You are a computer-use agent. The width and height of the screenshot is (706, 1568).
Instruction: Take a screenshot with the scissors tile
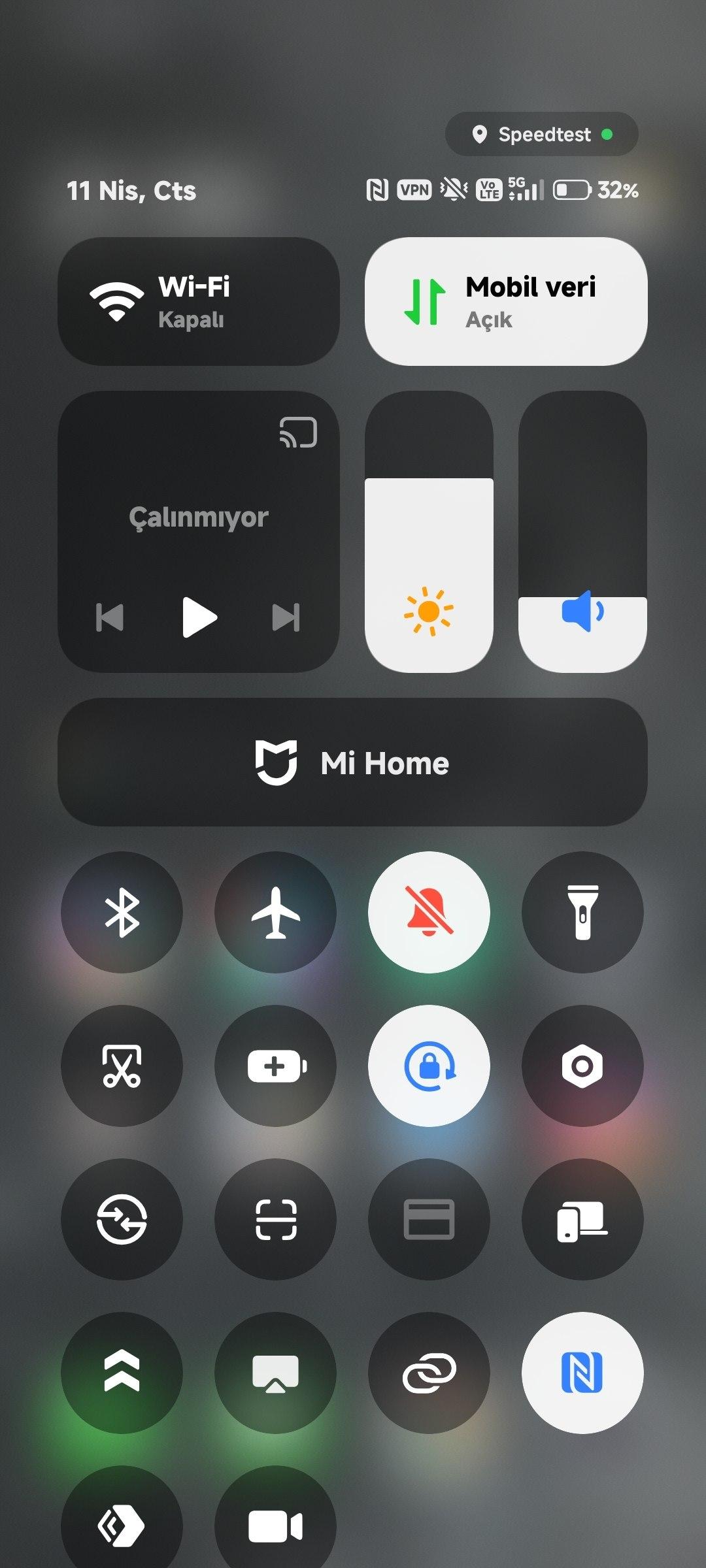coord(122,1066)
